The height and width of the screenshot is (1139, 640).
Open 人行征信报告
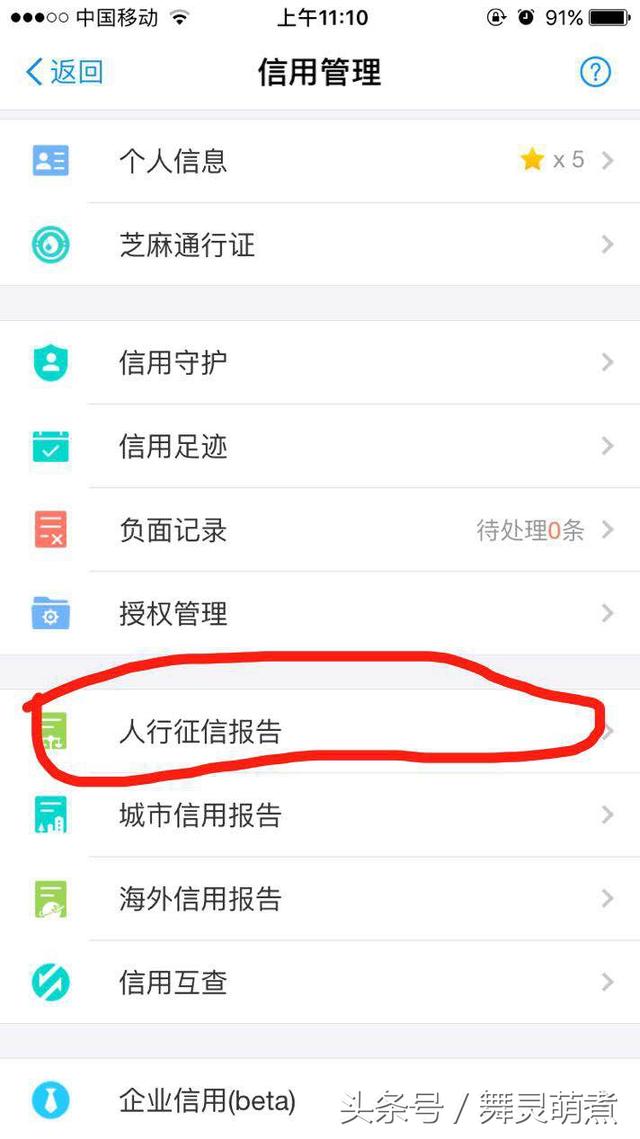click(320, 731)
